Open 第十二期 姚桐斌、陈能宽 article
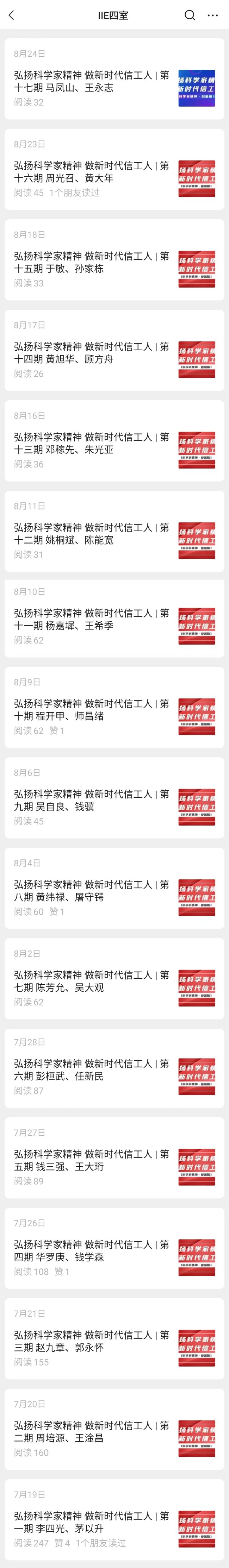 (x=91, y=533)
